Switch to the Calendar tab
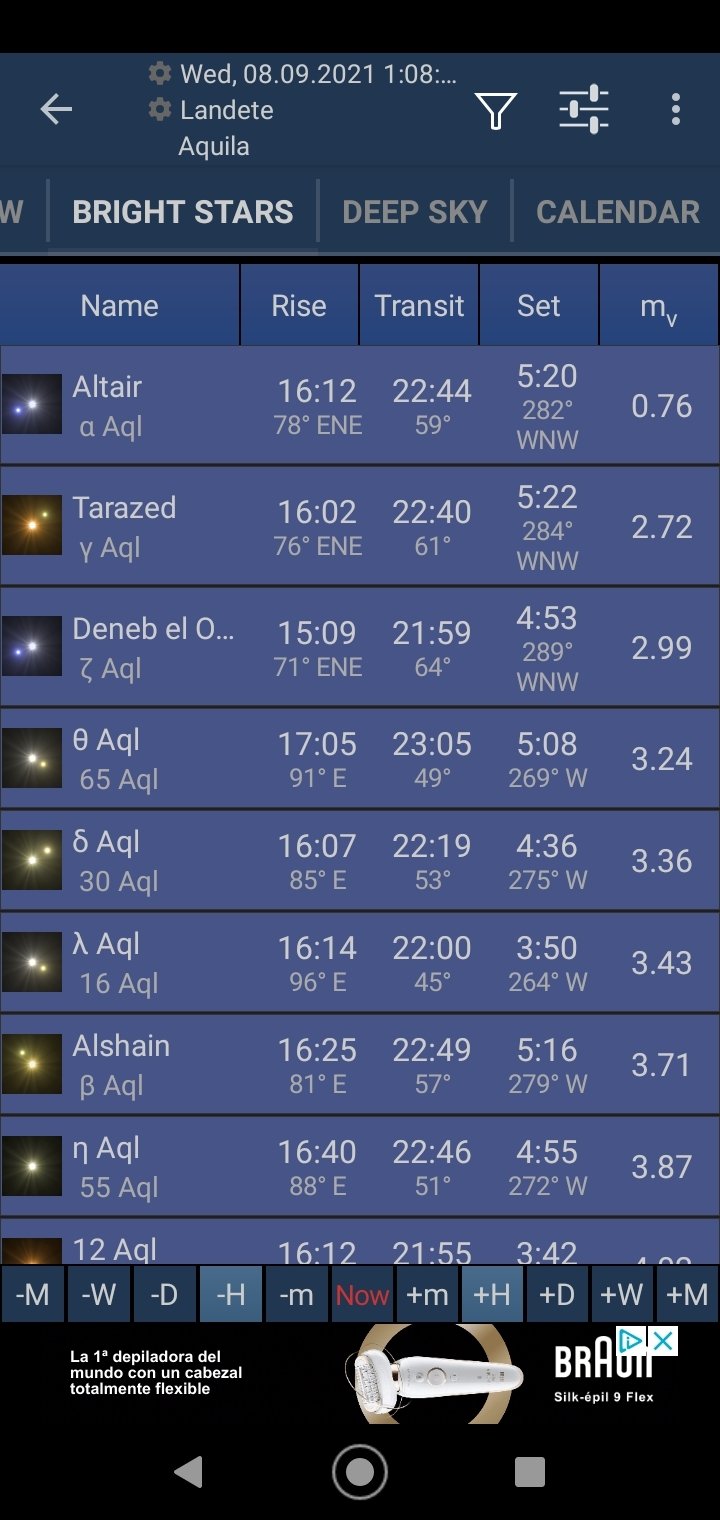This screenshot has width=720, height=1520. click(617, 212)
